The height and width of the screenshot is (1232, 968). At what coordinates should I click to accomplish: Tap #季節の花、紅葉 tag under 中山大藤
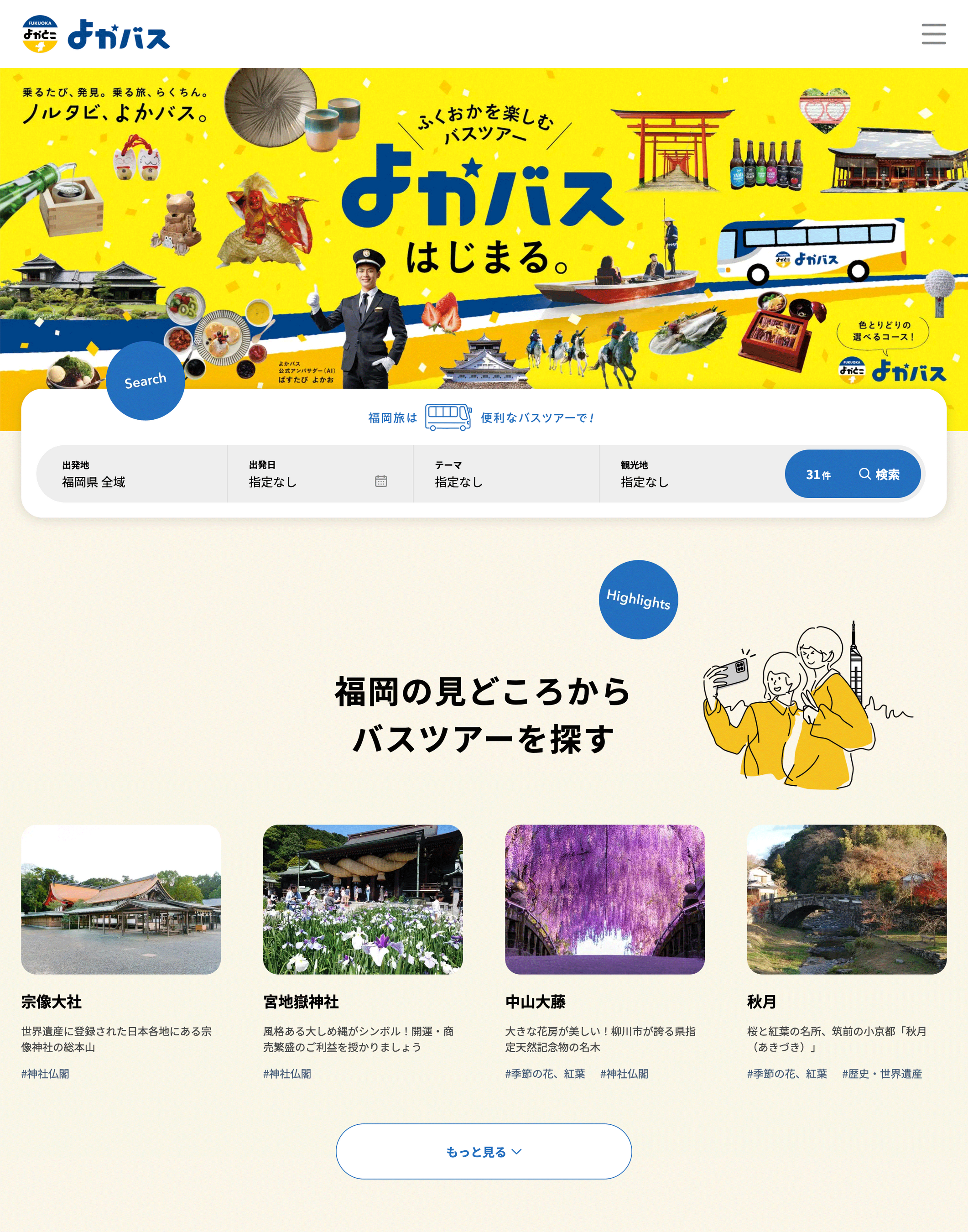[545, 1073]
